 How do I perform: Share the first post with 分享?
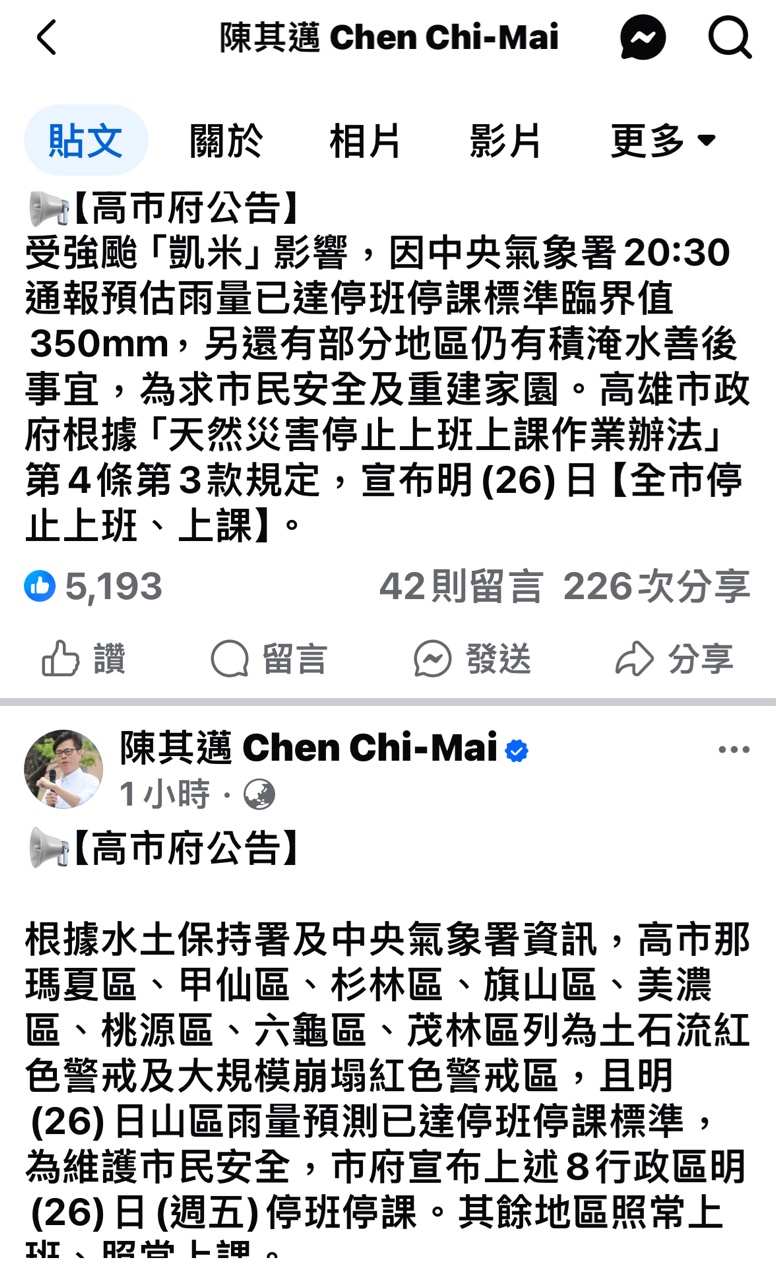point(674,659)
